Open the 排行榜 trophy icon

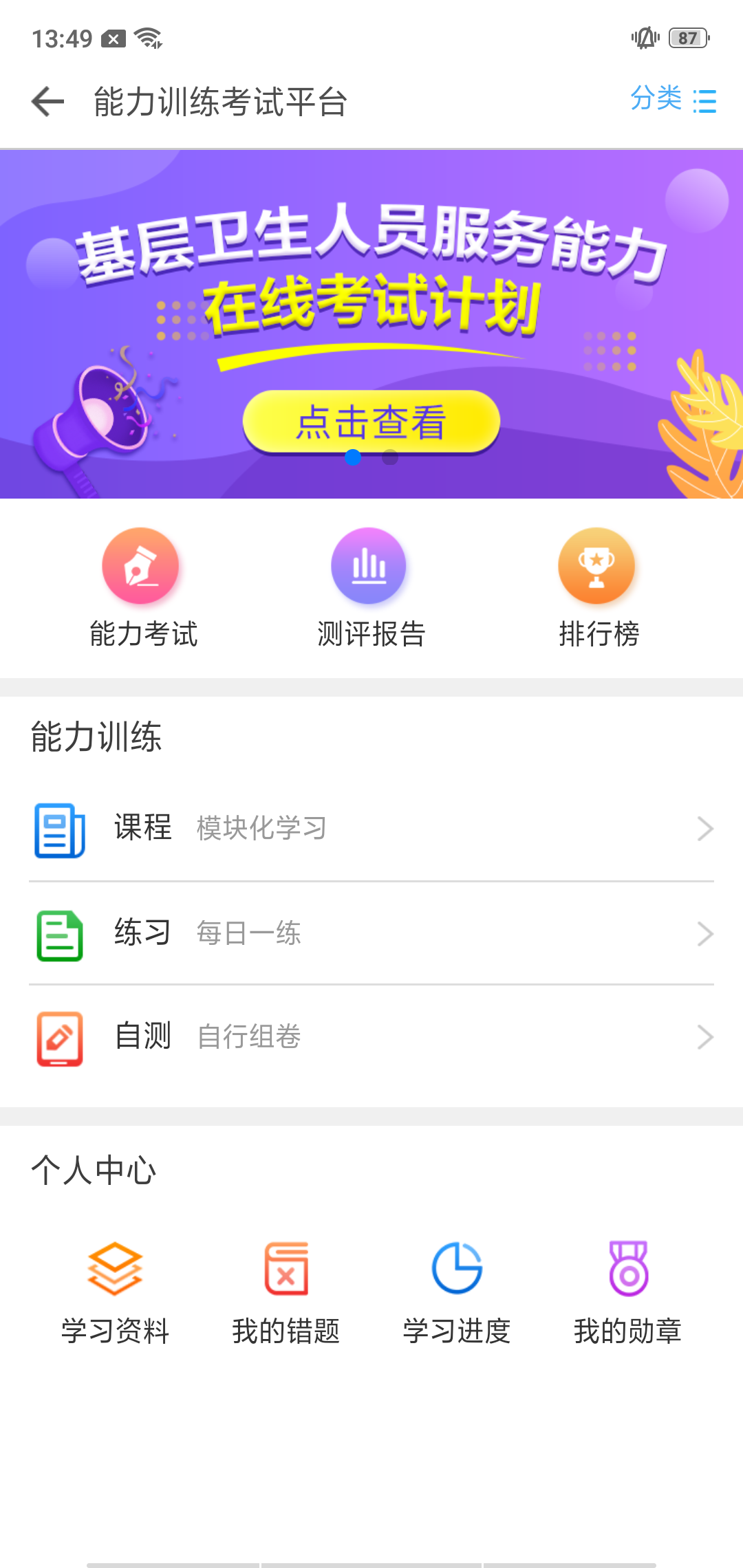tap(597, 565)
